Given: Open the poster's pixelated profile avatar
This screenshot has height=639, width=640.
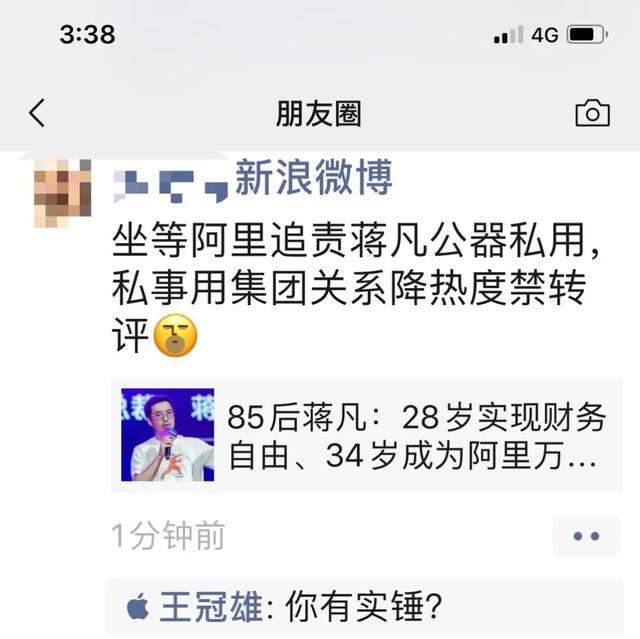Looking at the screenshot, I should (63, 194).
